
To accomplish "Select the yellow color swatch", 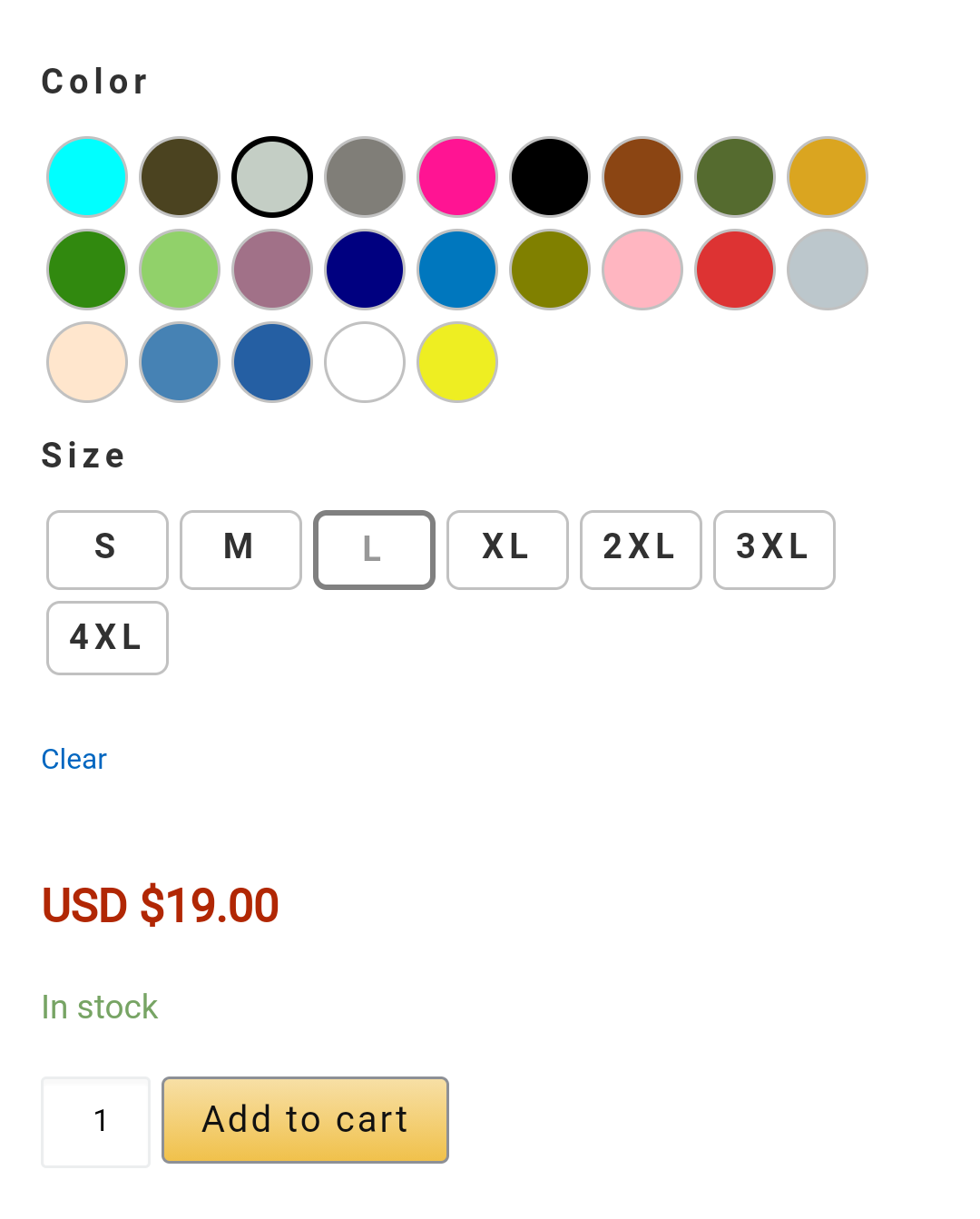I will pyautogui.click(x=457, y=362).
